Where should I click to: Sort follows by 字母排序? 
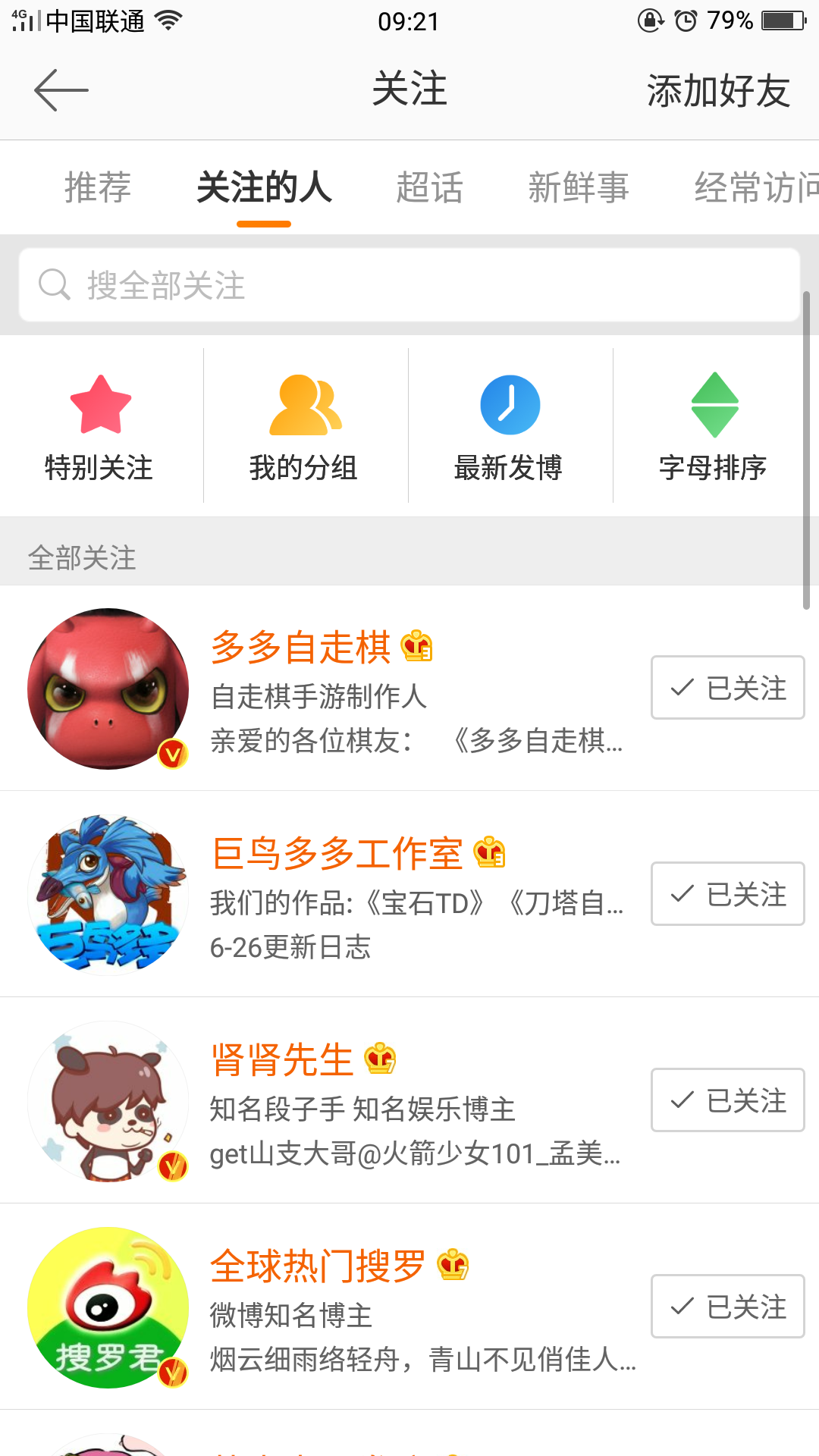pos(714,427)
